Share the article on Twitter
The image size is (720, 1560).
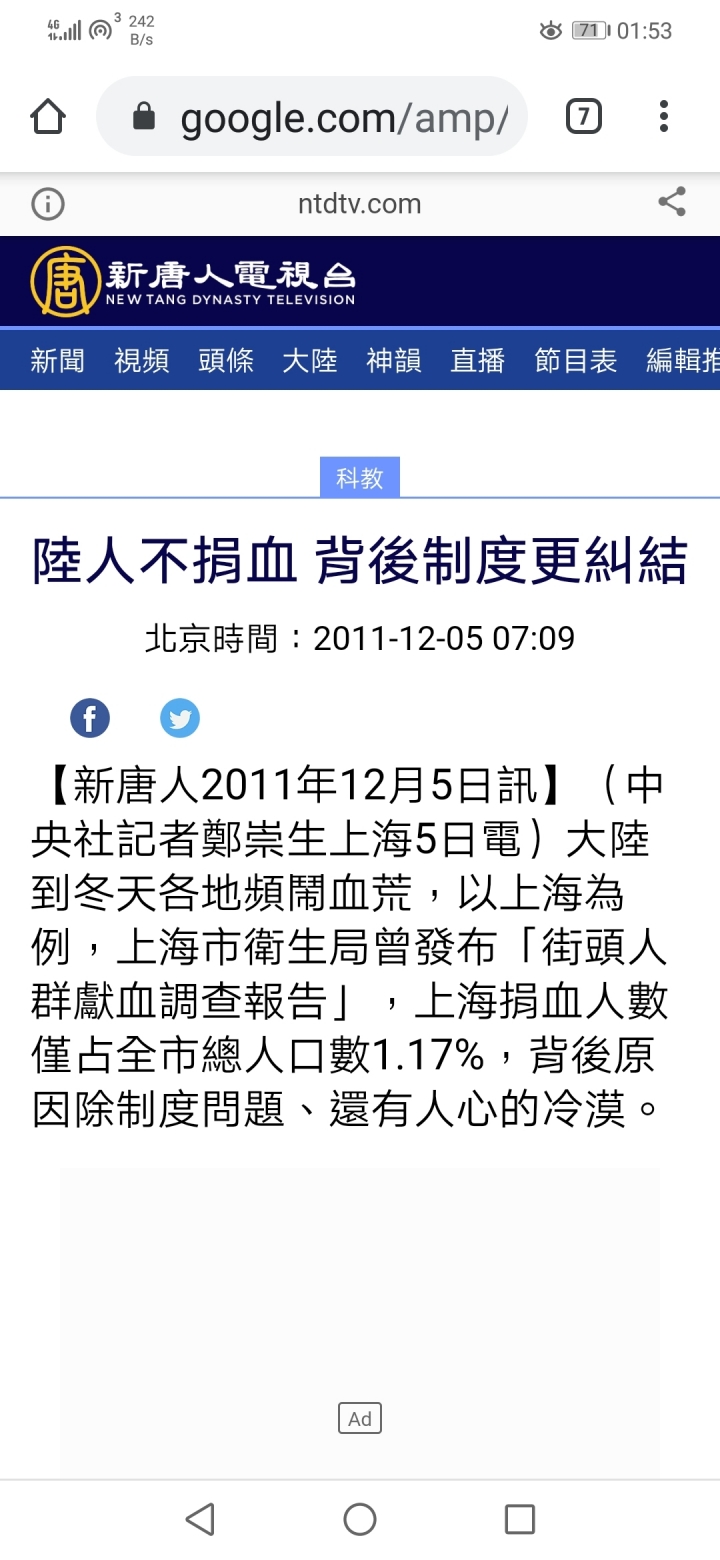[180, 718]
